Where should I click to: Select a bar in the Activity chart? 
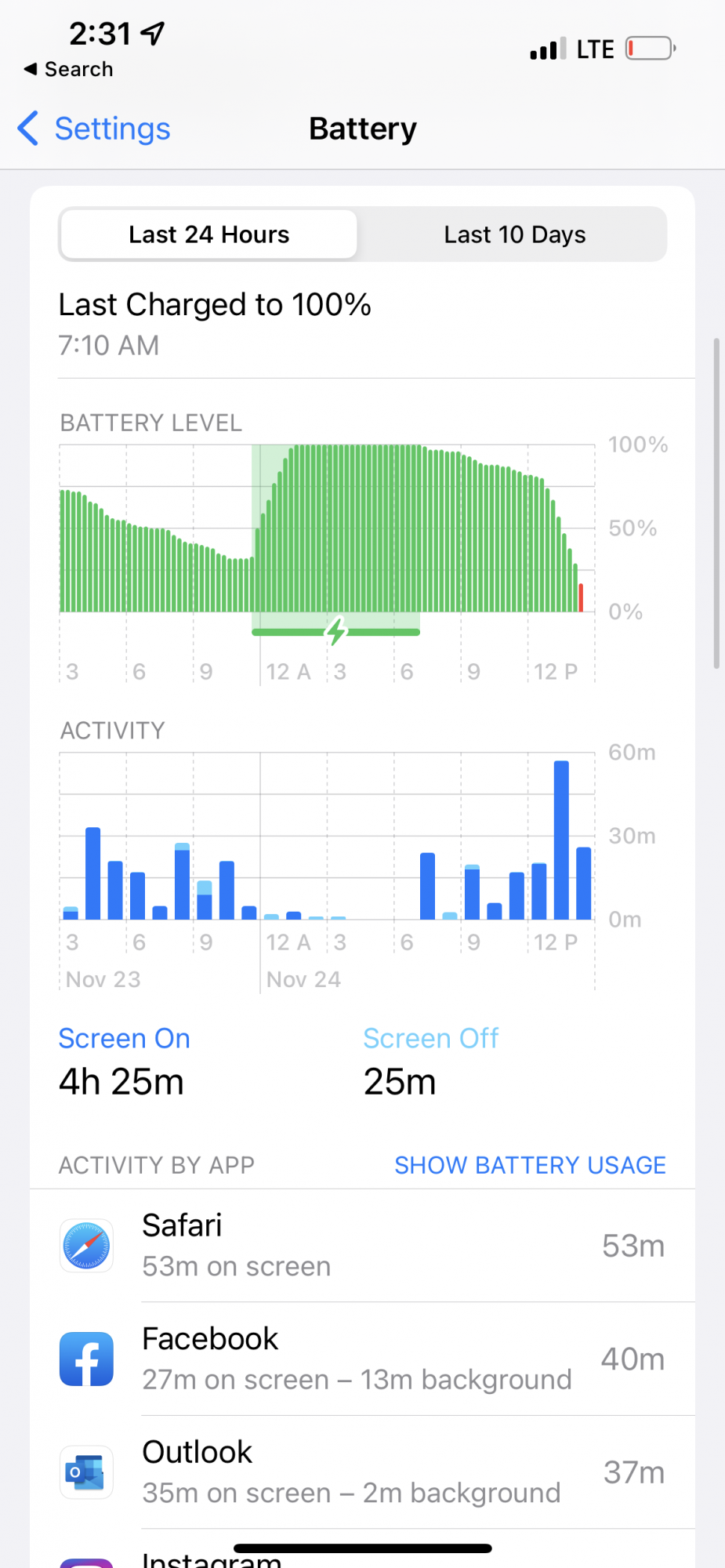click(x=561, y=840)
